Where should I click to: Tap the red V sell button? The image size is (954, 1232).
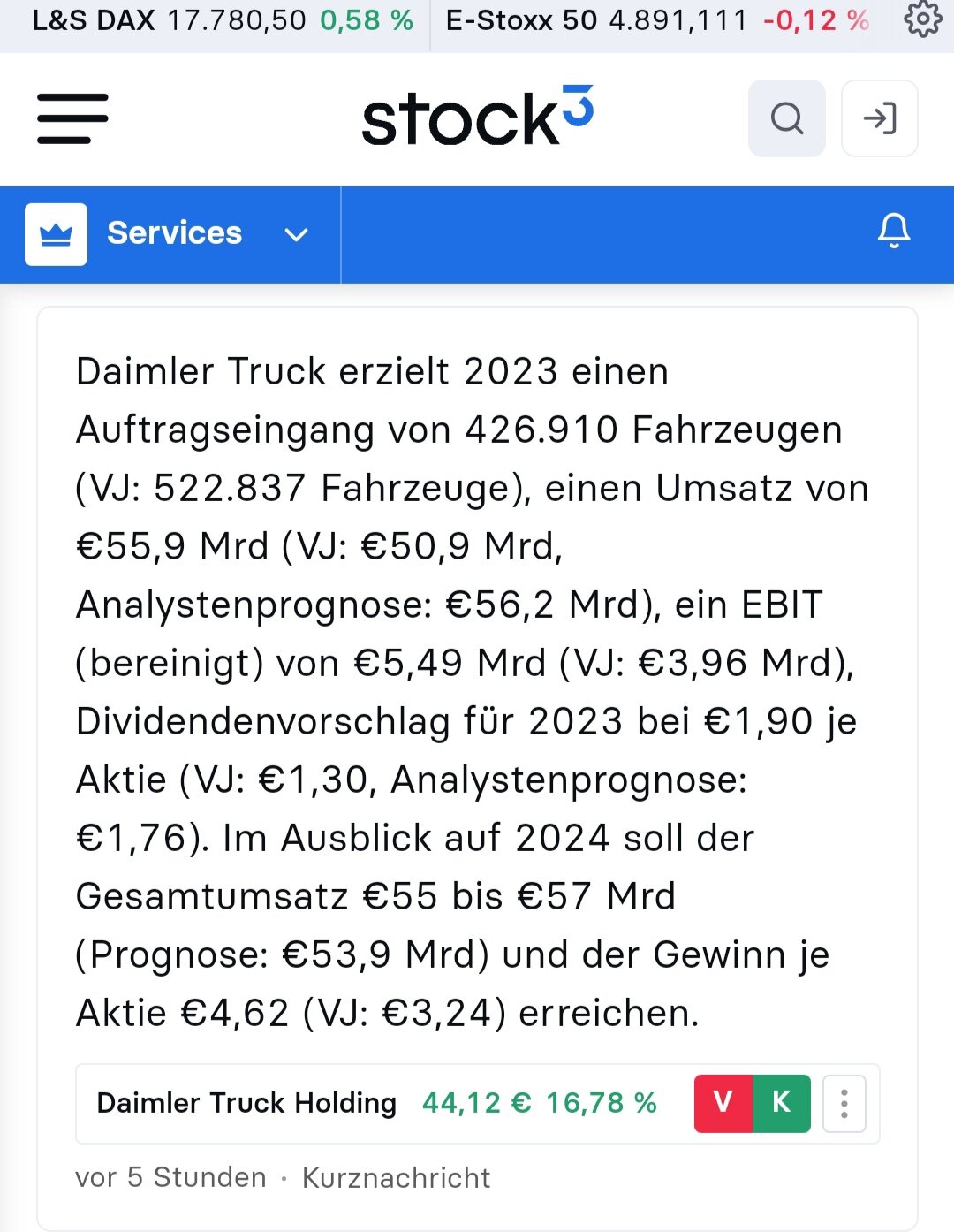point(723,1103)
